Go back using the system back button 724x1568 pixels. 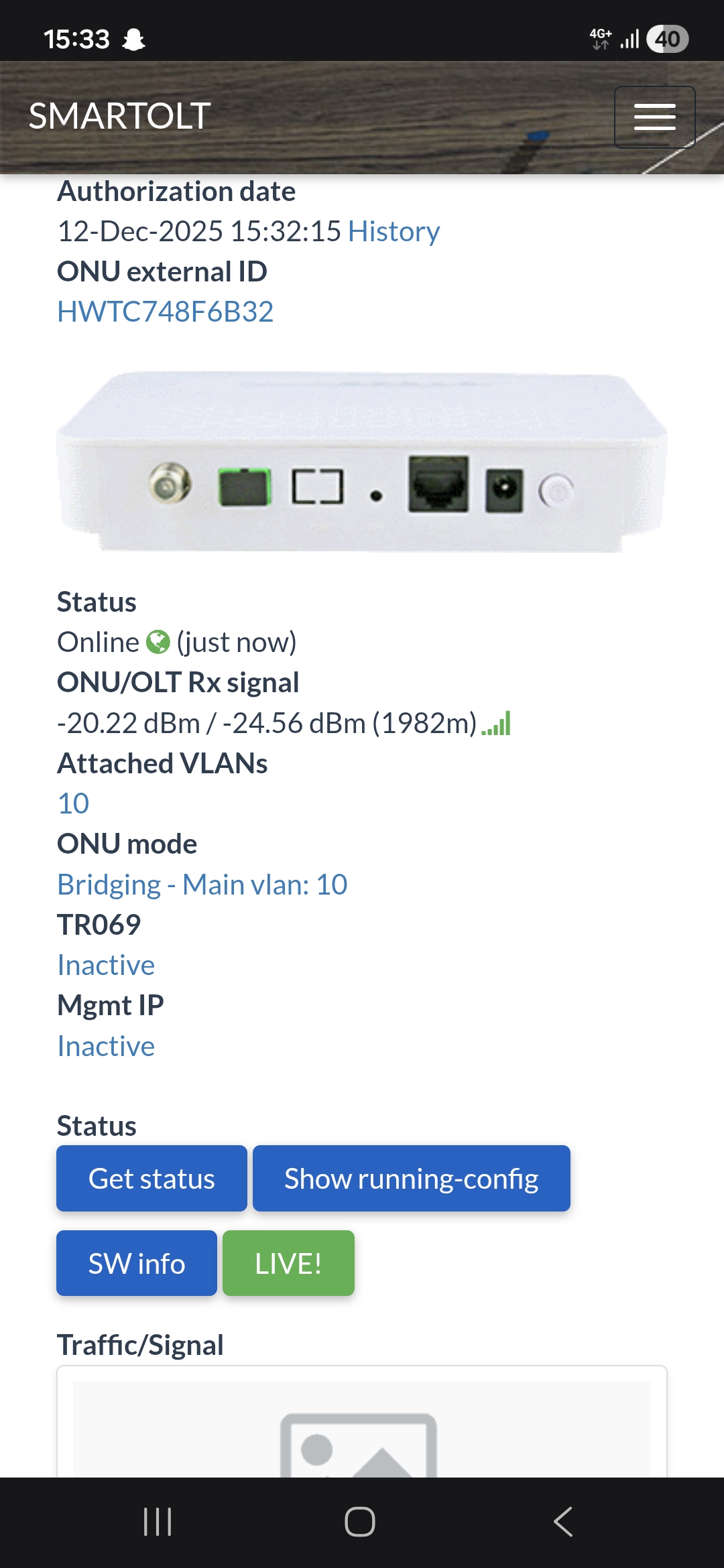point(563,1522)
